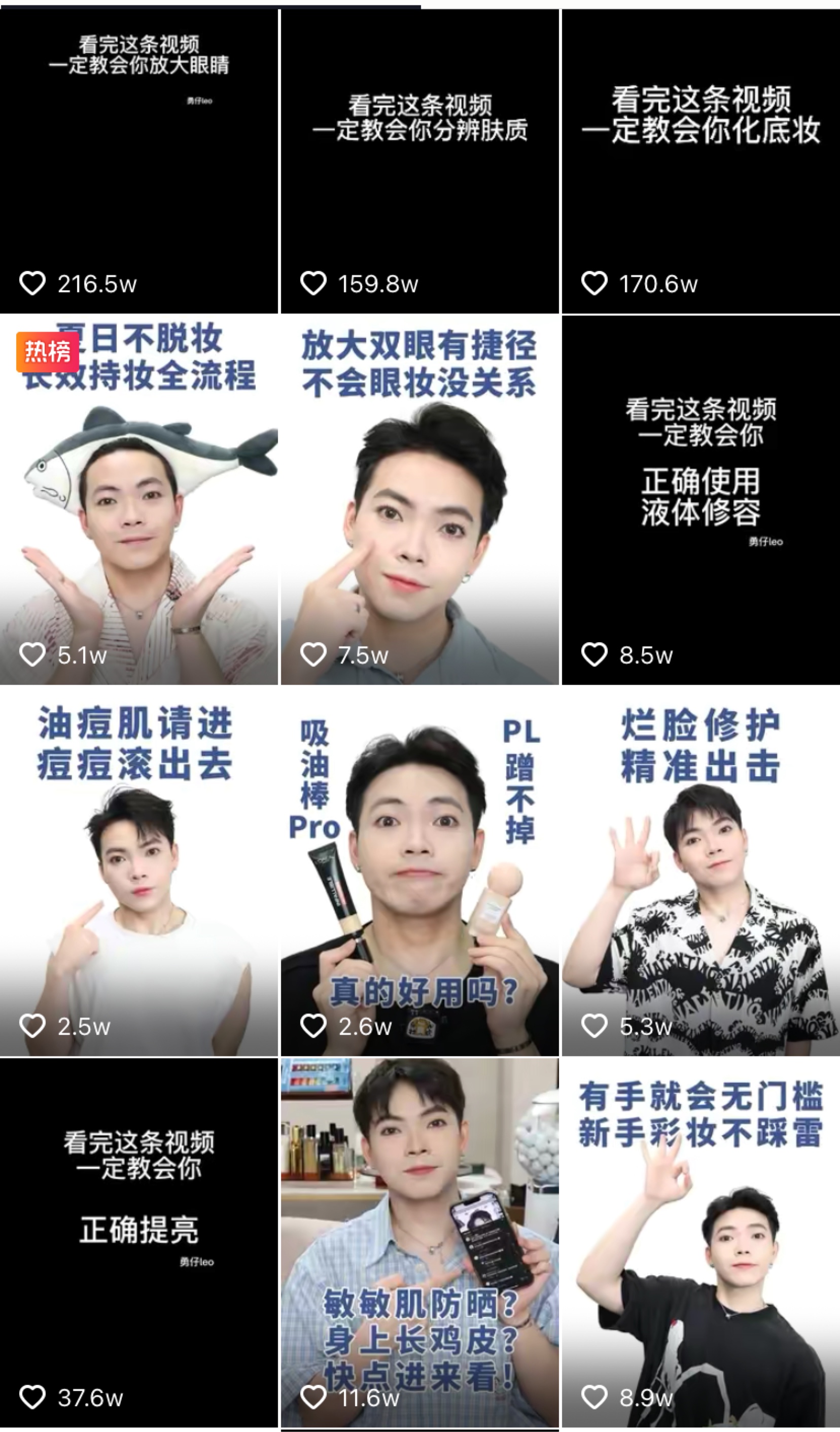Open the 分辨肤质 tutorial video
This screenshot has width=840, height=1432.
pyautogui.click(x=419, y=159)
